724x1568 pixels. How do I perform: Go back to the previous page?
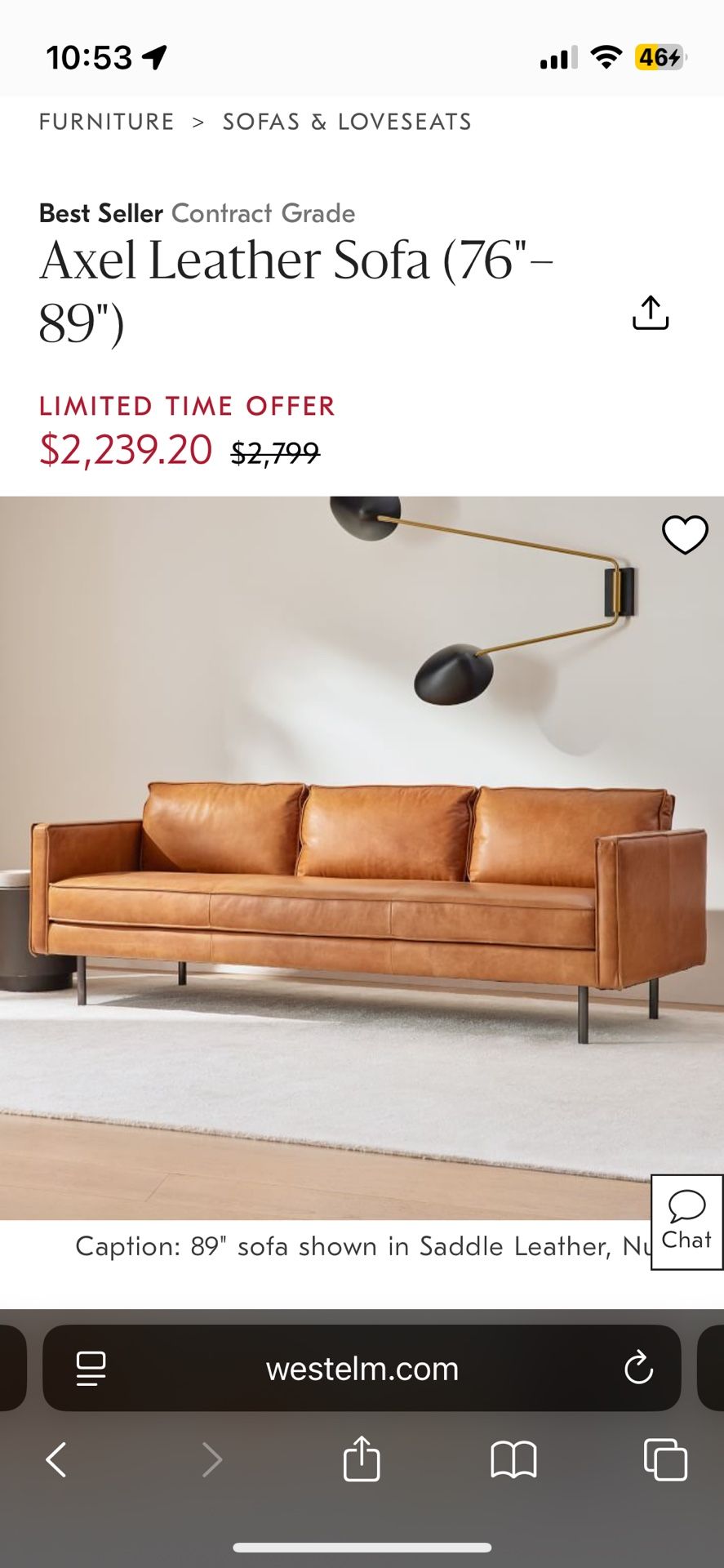point(56,1459)
